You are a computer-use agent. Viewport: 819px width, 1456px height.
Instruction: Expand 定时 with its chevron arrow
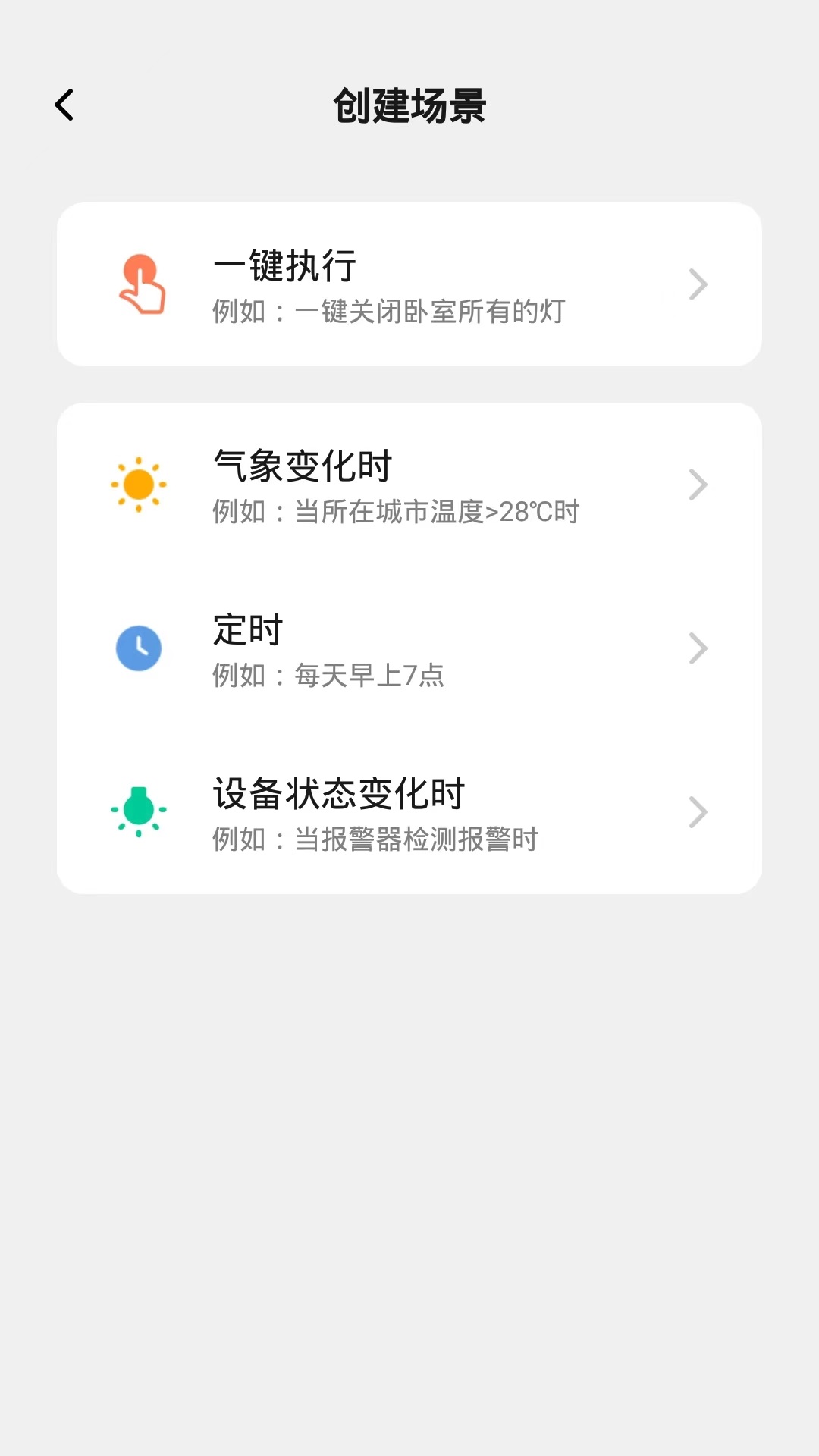pyautogui.click(x=698, y=648)
